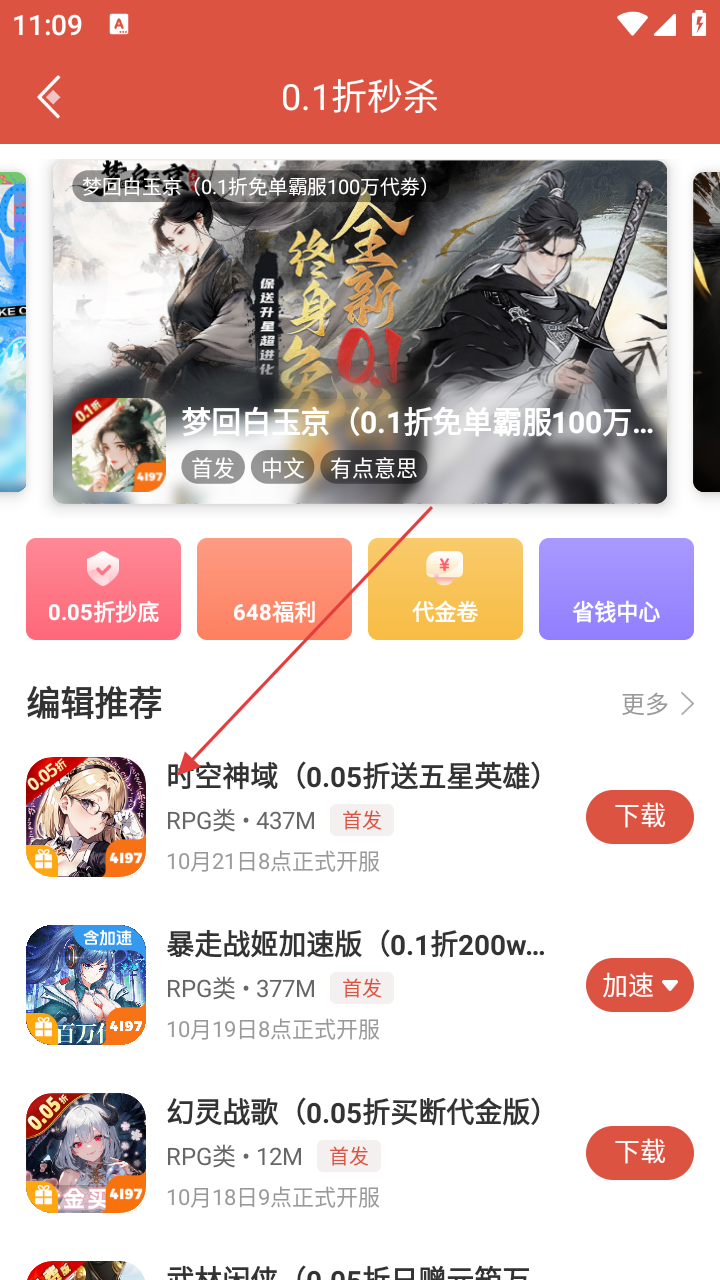Open the 省钱中心 section
This screenshot has height=1280, width=720.
click(x=616, y=589)
